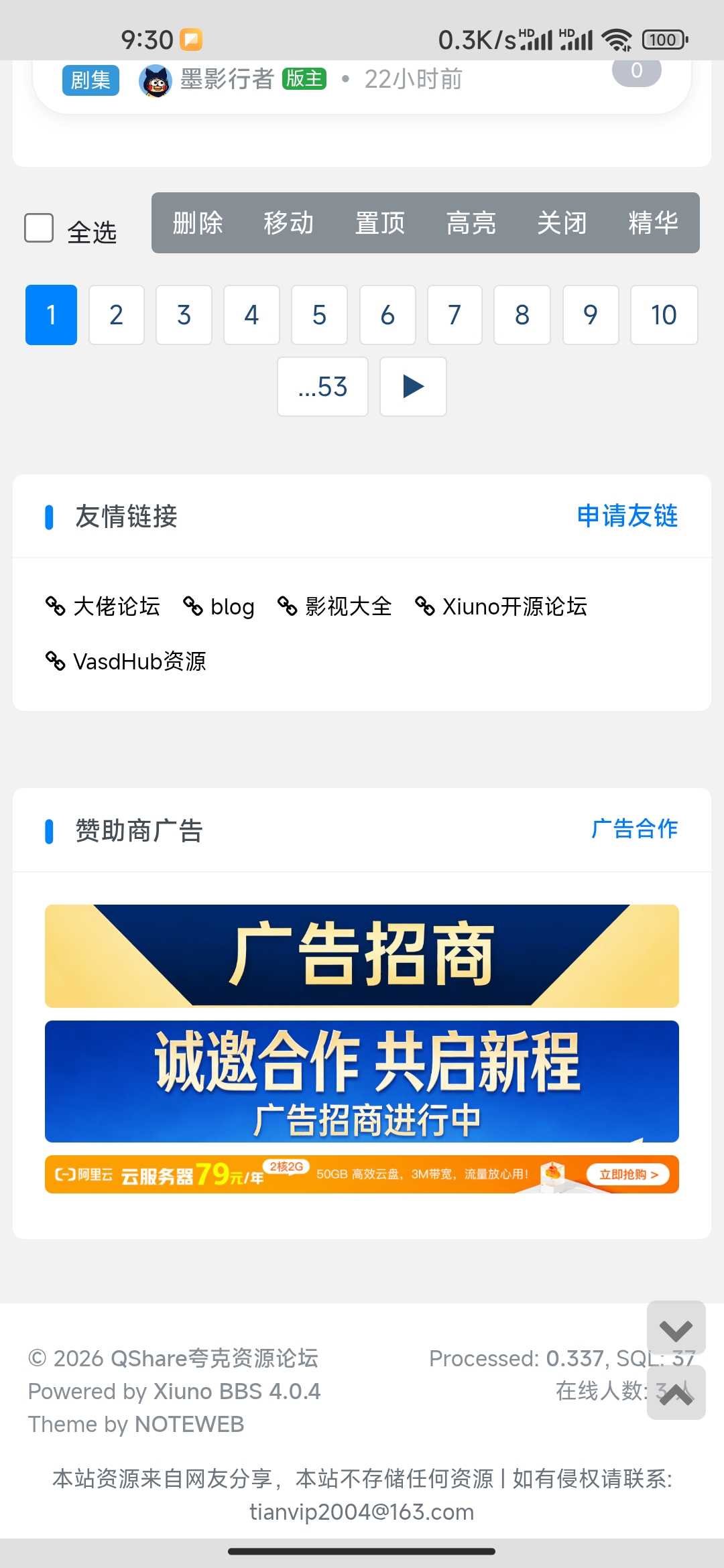This screenshot has height=1568, width=724.
Task: Expand pagination by clicking ...53
Action: pos(322,387)
